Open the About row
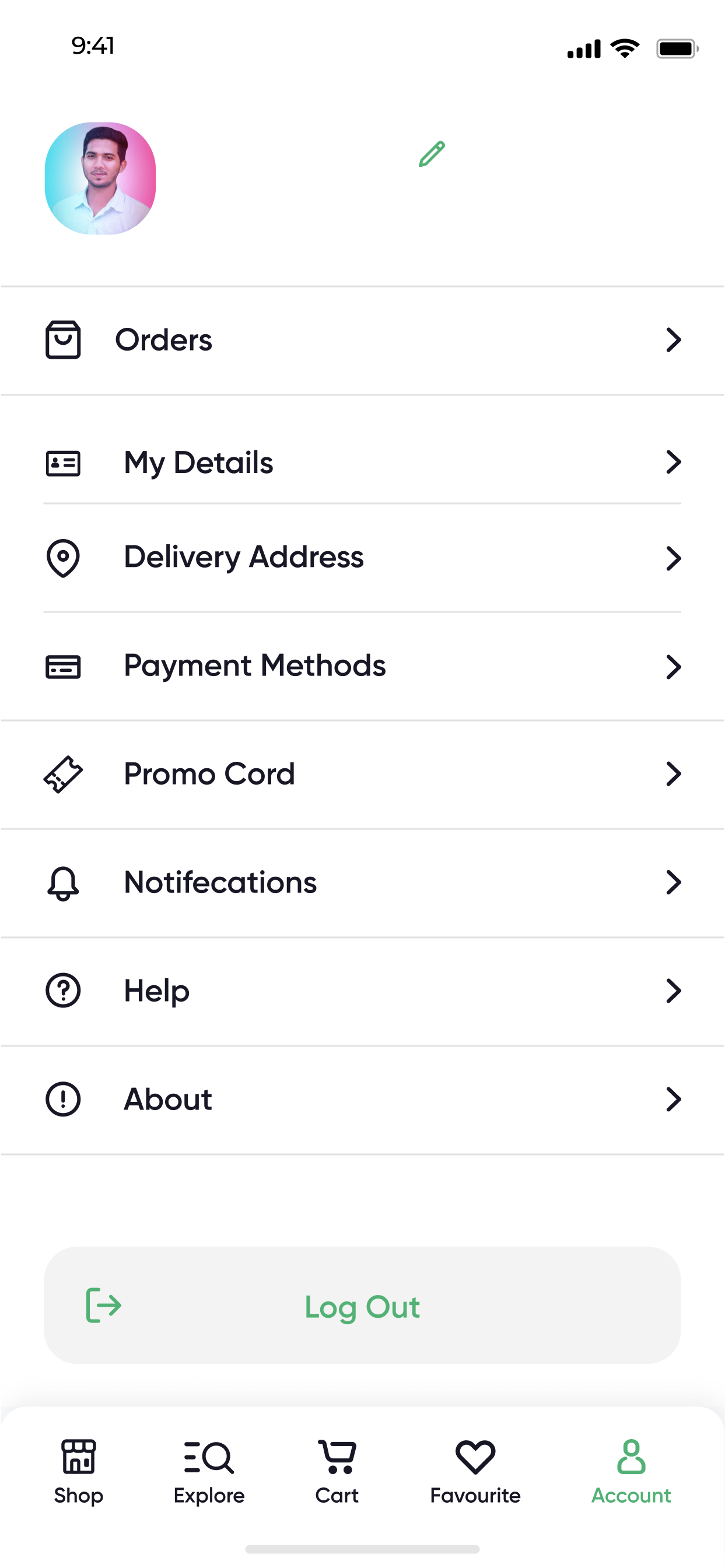 tap(362, 1100)
